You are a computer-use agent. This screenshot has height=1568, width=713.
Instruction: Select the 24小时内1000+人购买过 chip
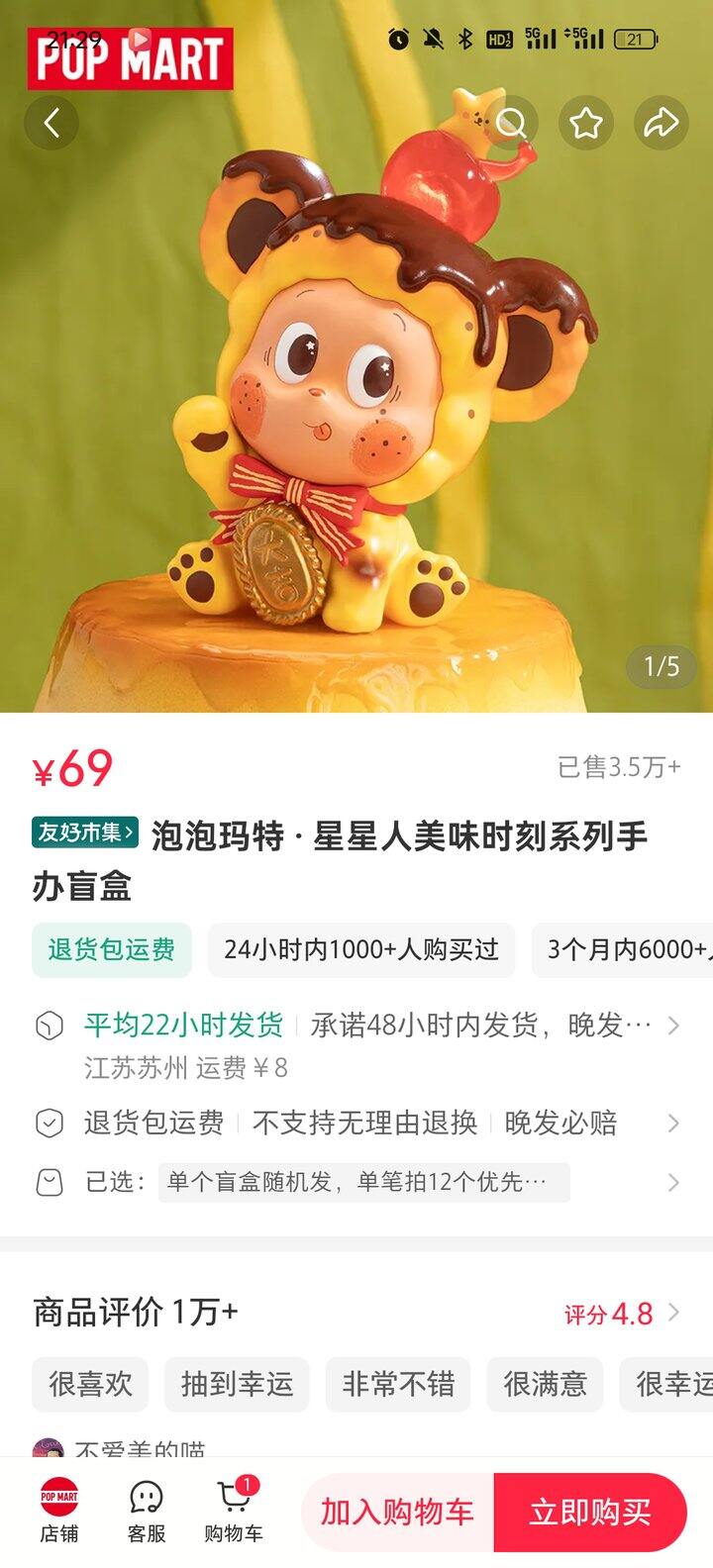(x=360, y=949)
